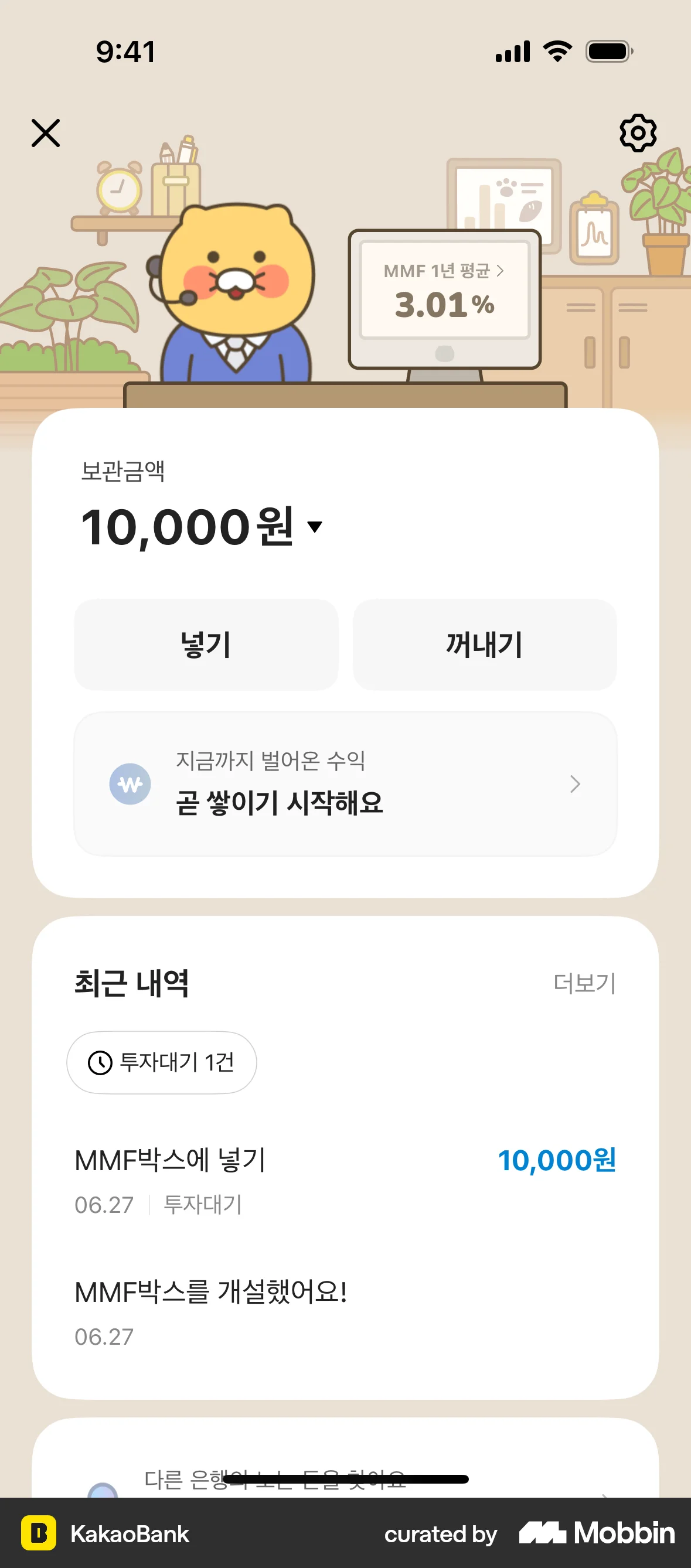The image size is (691, 1568).
Task: Tap the 투자대기 status label on the transaction
Action: [x=203, y=1204]
